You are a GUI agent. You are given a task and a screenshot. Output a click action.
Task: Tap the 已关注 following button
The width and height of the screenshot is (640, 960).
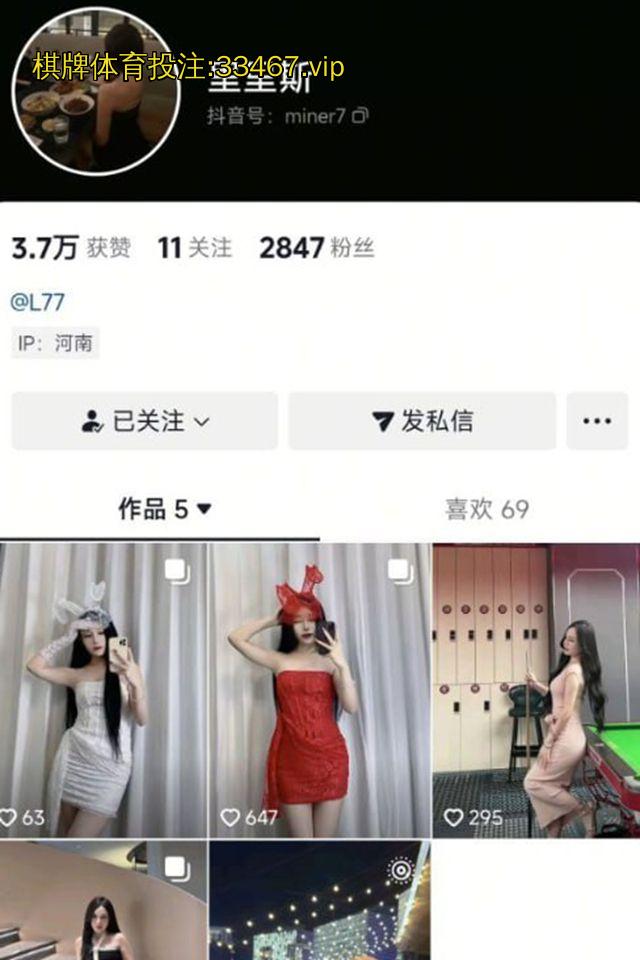point(145,421)
